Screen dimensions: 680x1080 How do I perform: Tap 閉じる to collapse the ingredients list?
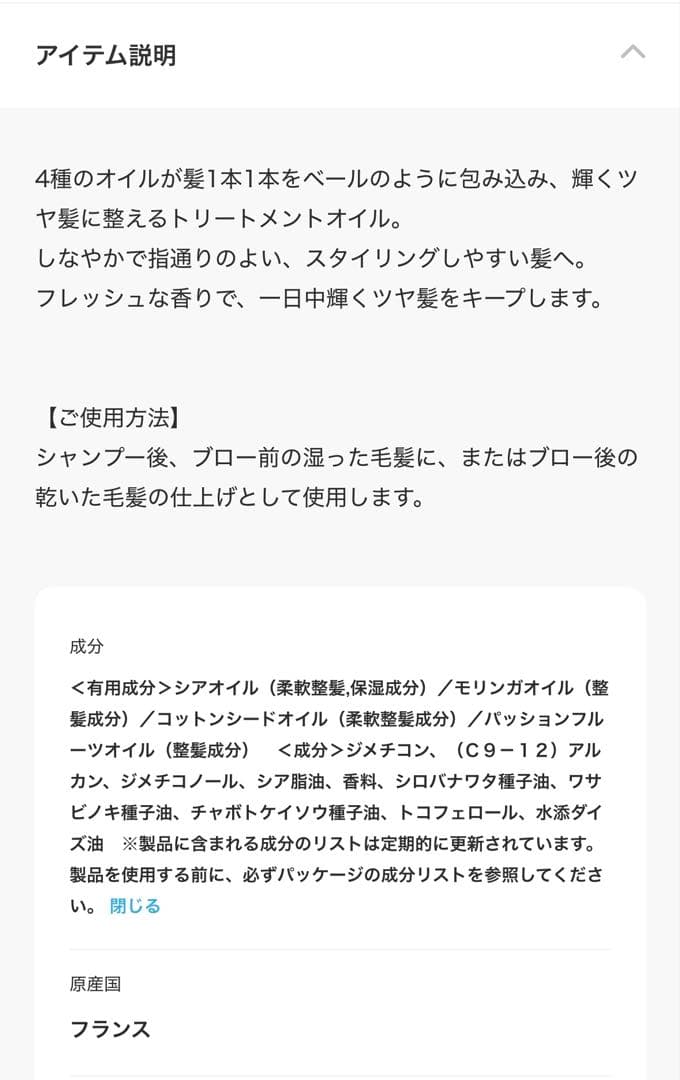click(x=135, y=906)
